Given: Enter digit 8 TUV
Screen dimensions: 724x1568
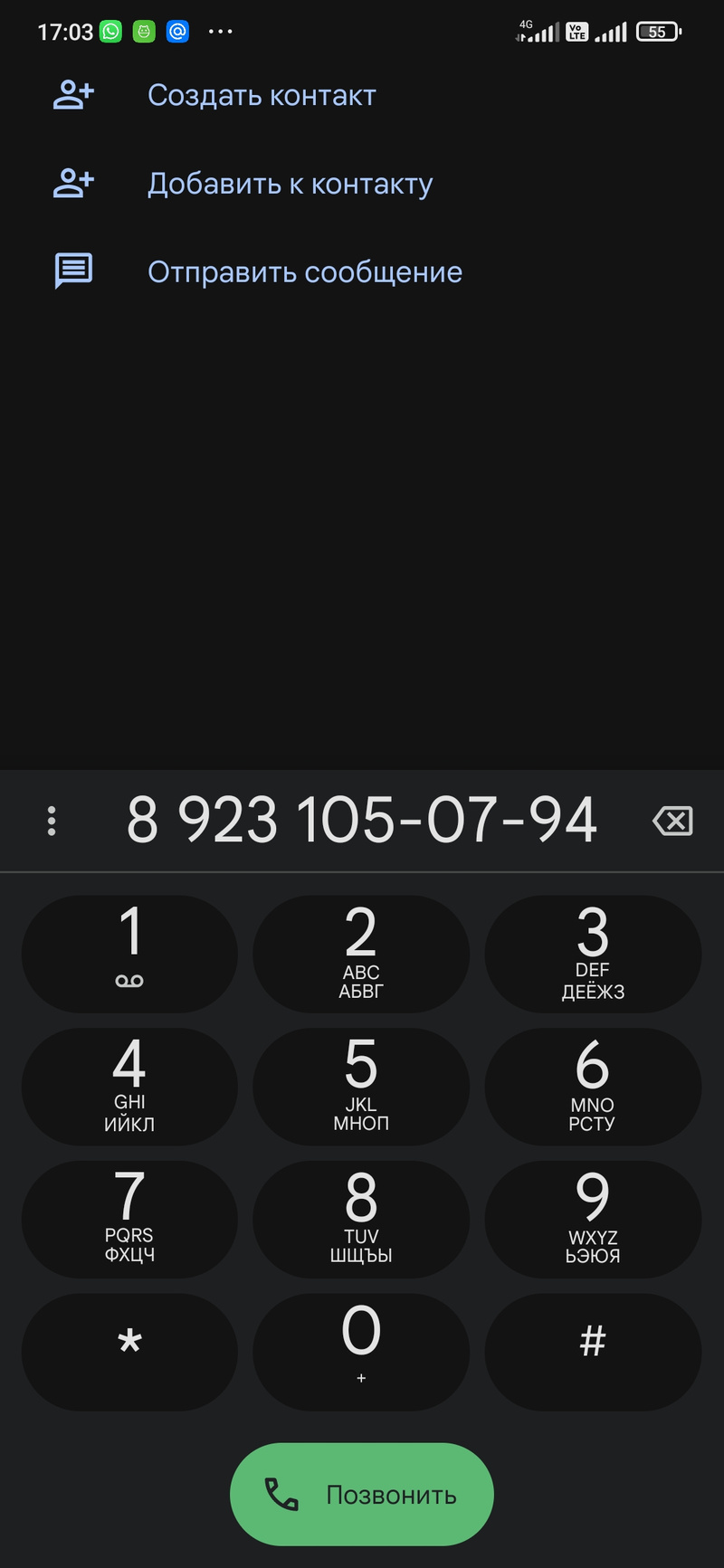Looking at the screenshot, I should (x=361, y=1219).
